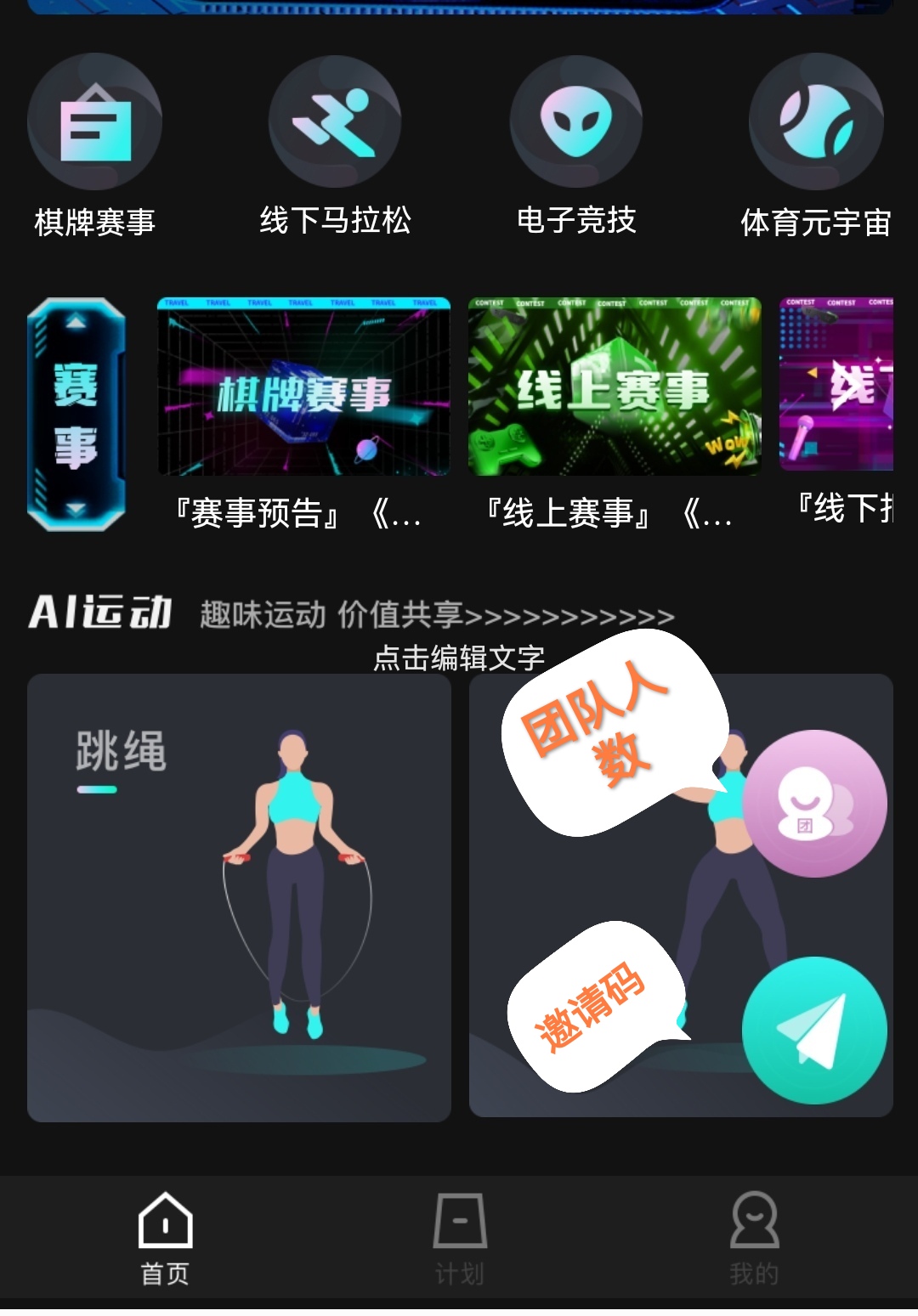Select the 线下马拉松 running icon
The height and width of the screenshot is (1316, 918).
tap(335, 121)
